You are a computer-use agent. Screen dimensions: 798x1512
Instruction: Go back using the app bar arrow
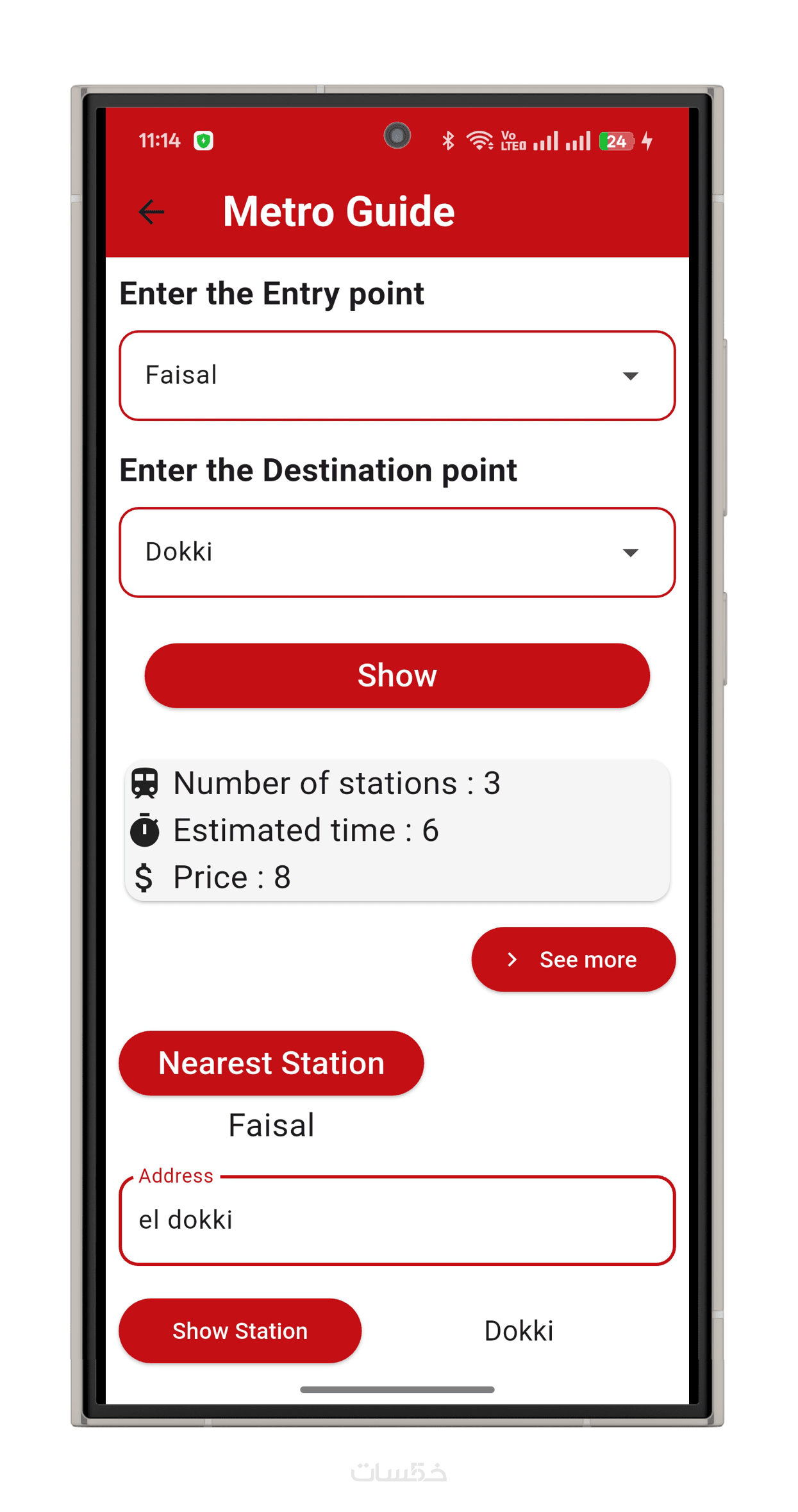pyautogui.click(x=151, y=212)
